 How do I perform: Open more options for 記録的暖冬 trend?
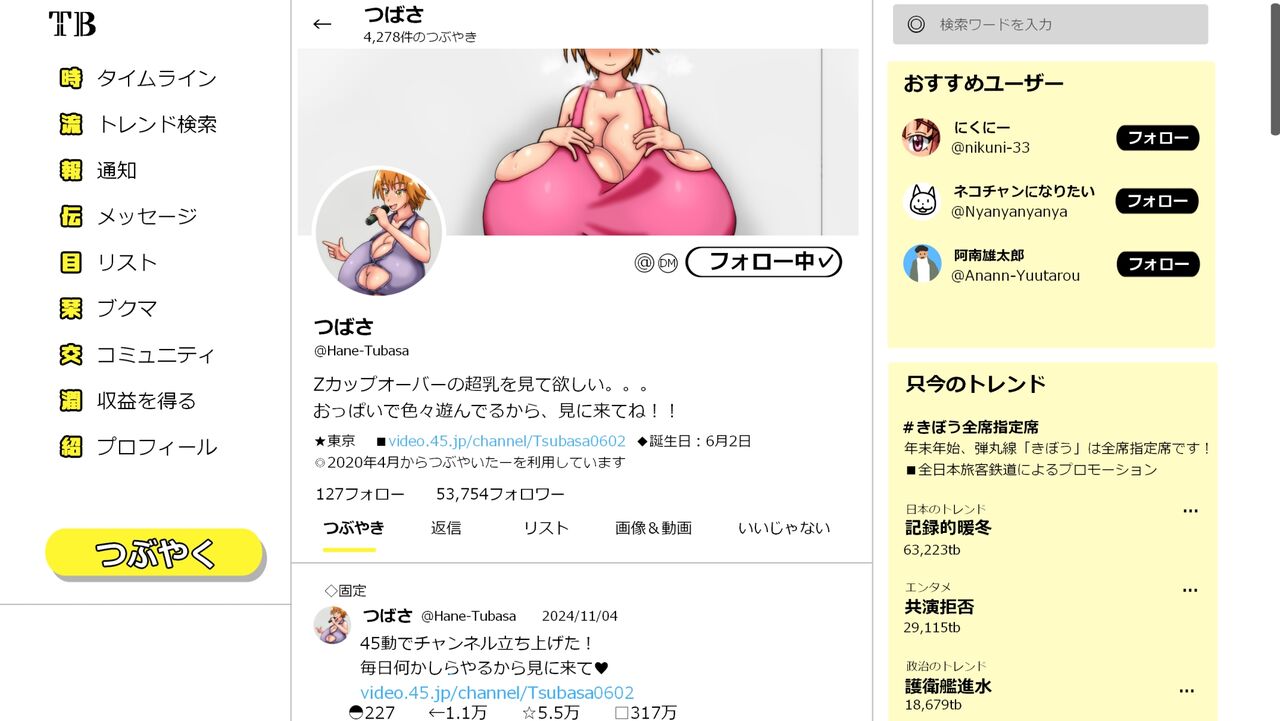click(1190, 510)
